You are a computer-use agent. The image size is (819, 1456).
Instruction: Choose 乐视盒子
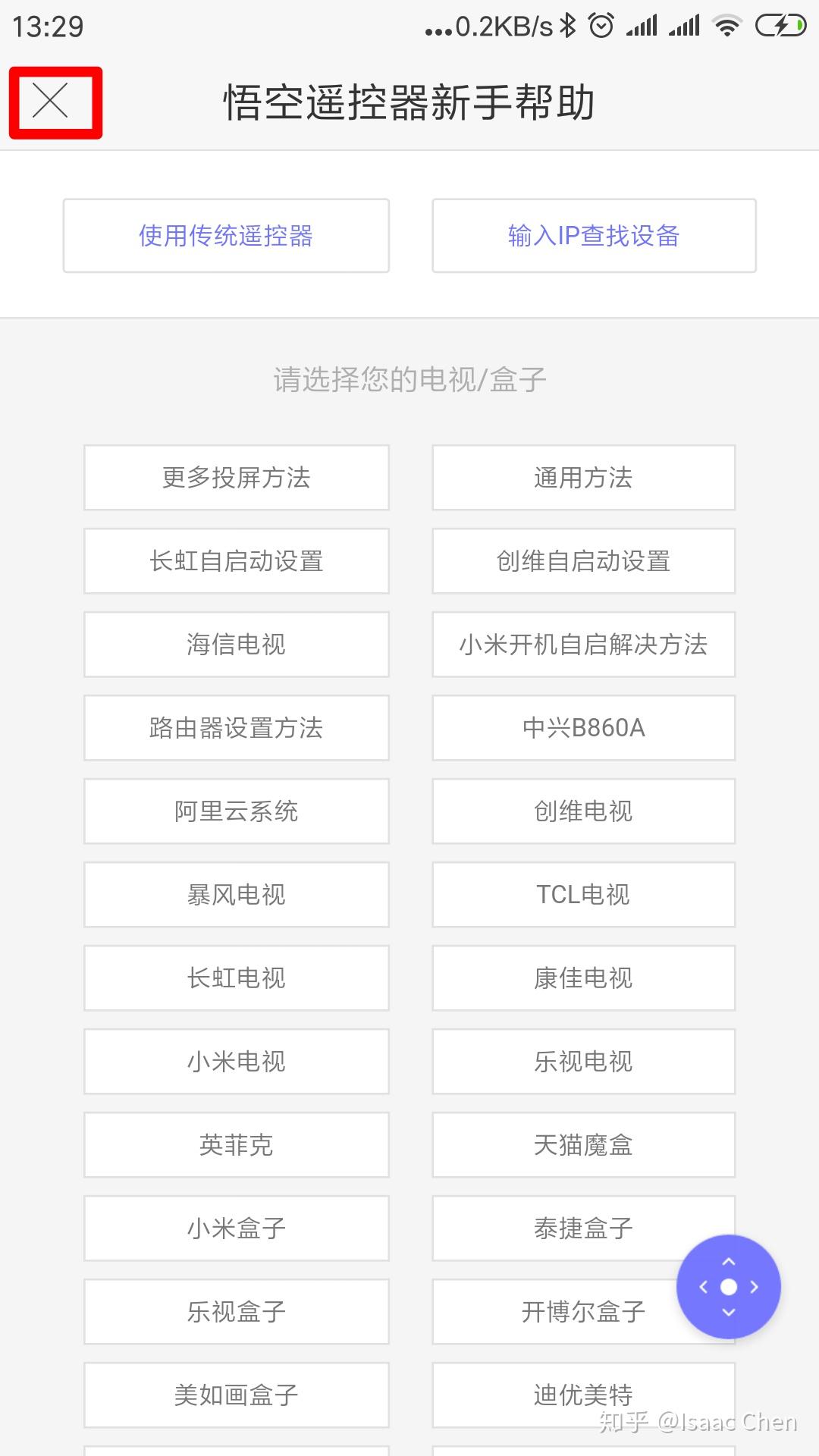point(236,1312)
